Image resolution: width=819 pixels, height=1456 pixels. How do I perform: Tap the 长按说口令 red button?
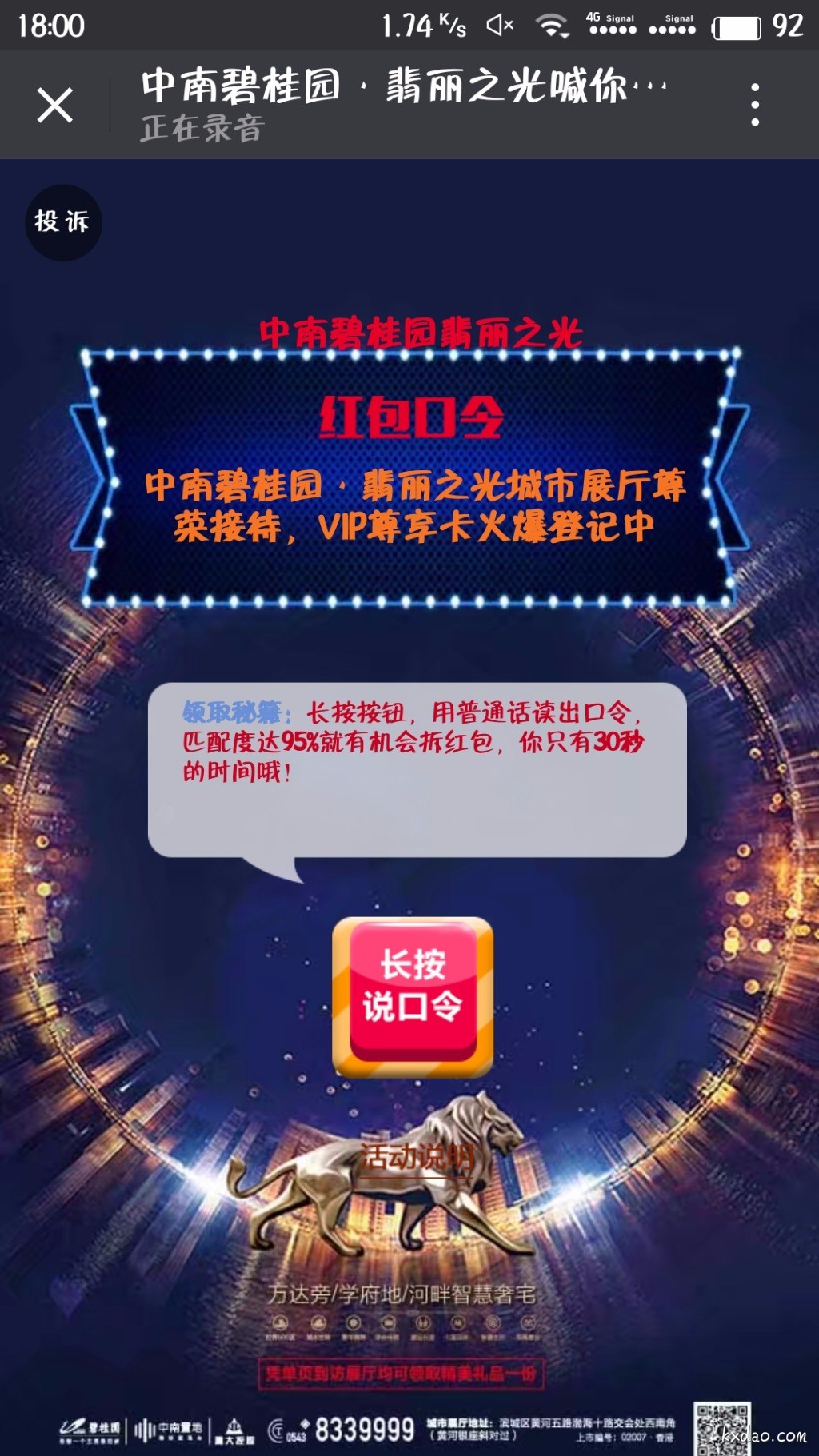pyautogui.click(x=413, y=996)
